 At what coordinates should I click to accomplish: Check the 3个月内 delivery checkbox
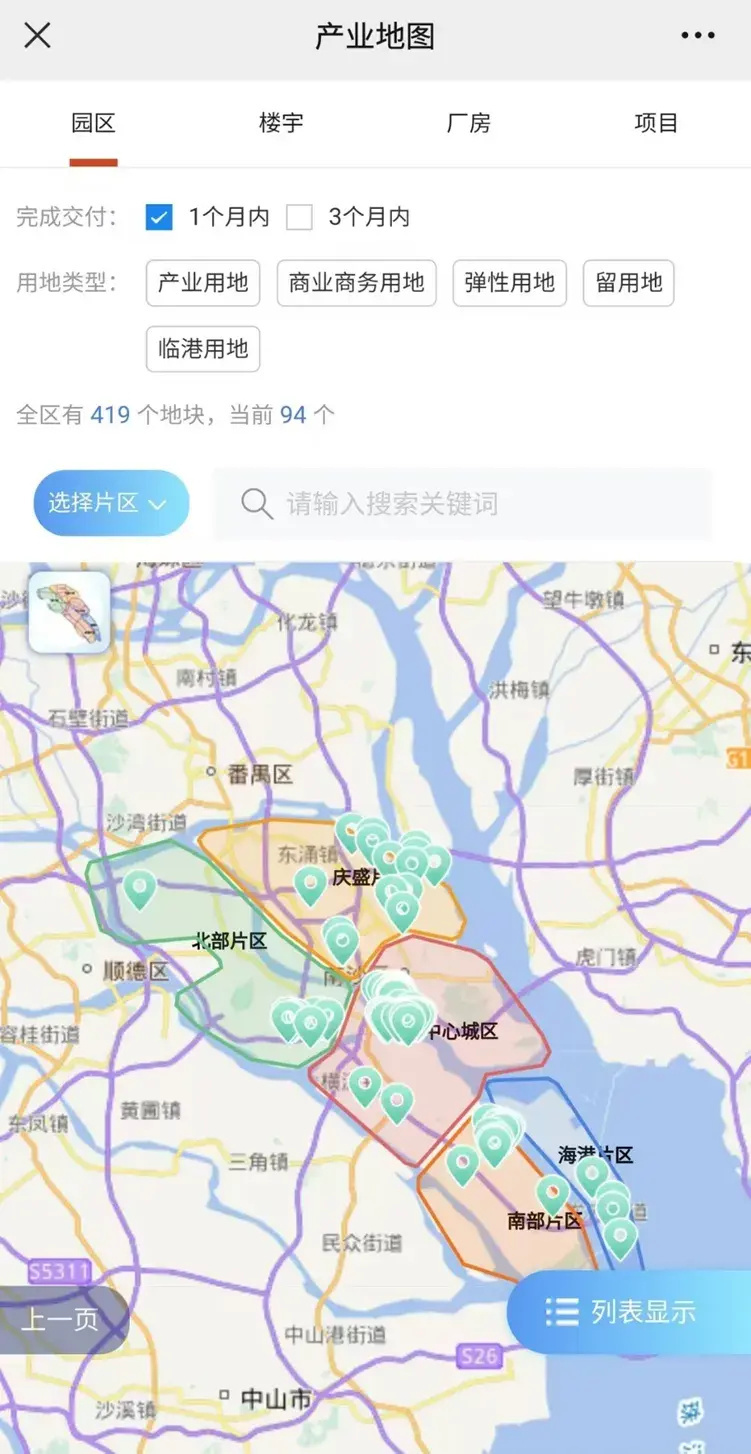300,217
